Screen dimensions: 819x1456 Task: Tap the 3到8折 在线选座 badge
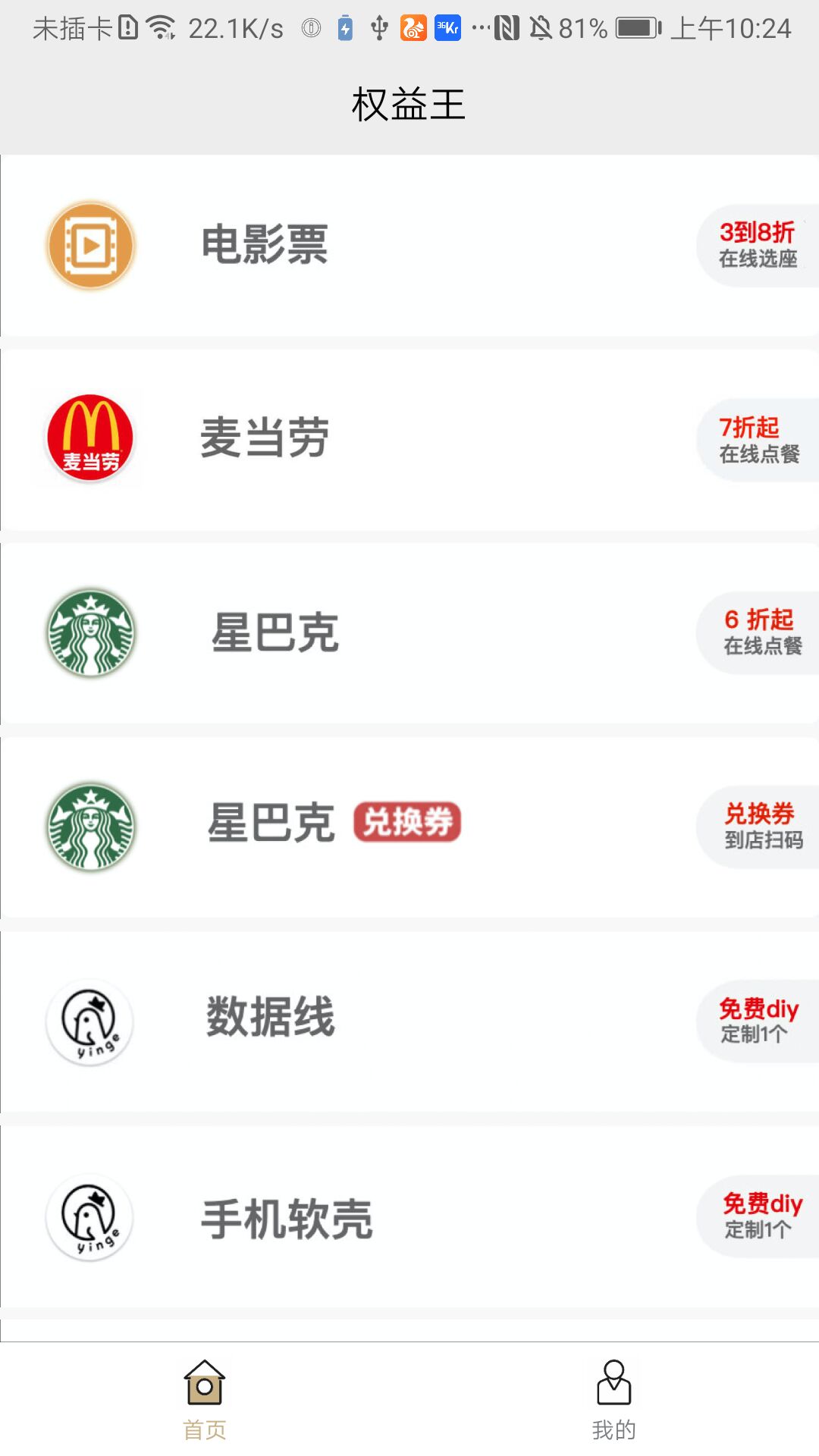[x=758, y=246]
